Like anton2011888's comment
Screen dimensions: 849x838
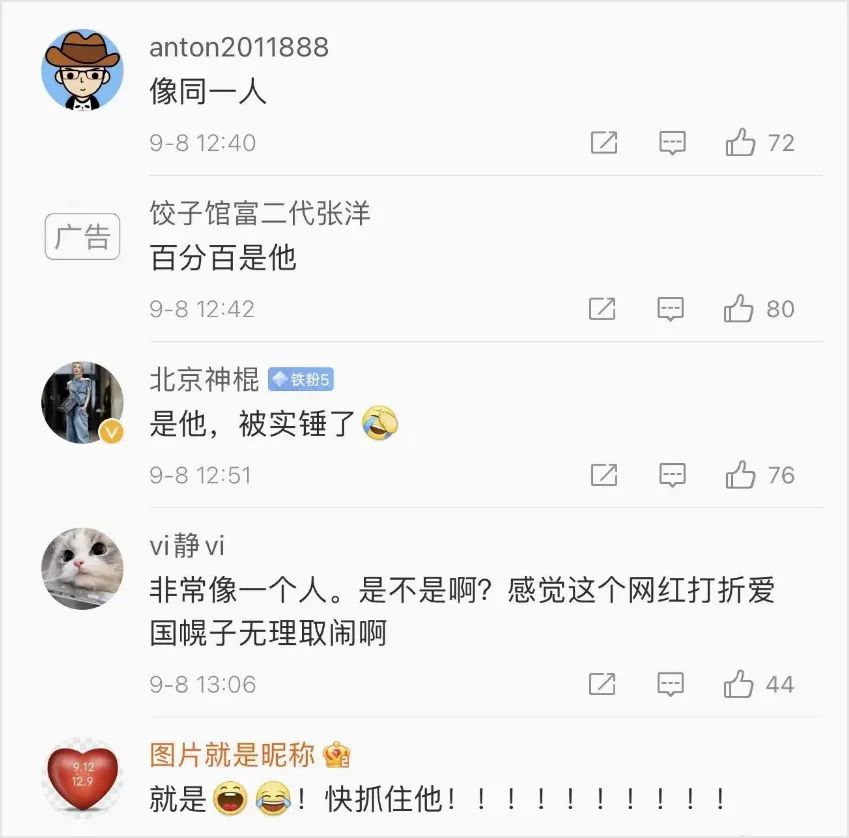click(741, 143)
